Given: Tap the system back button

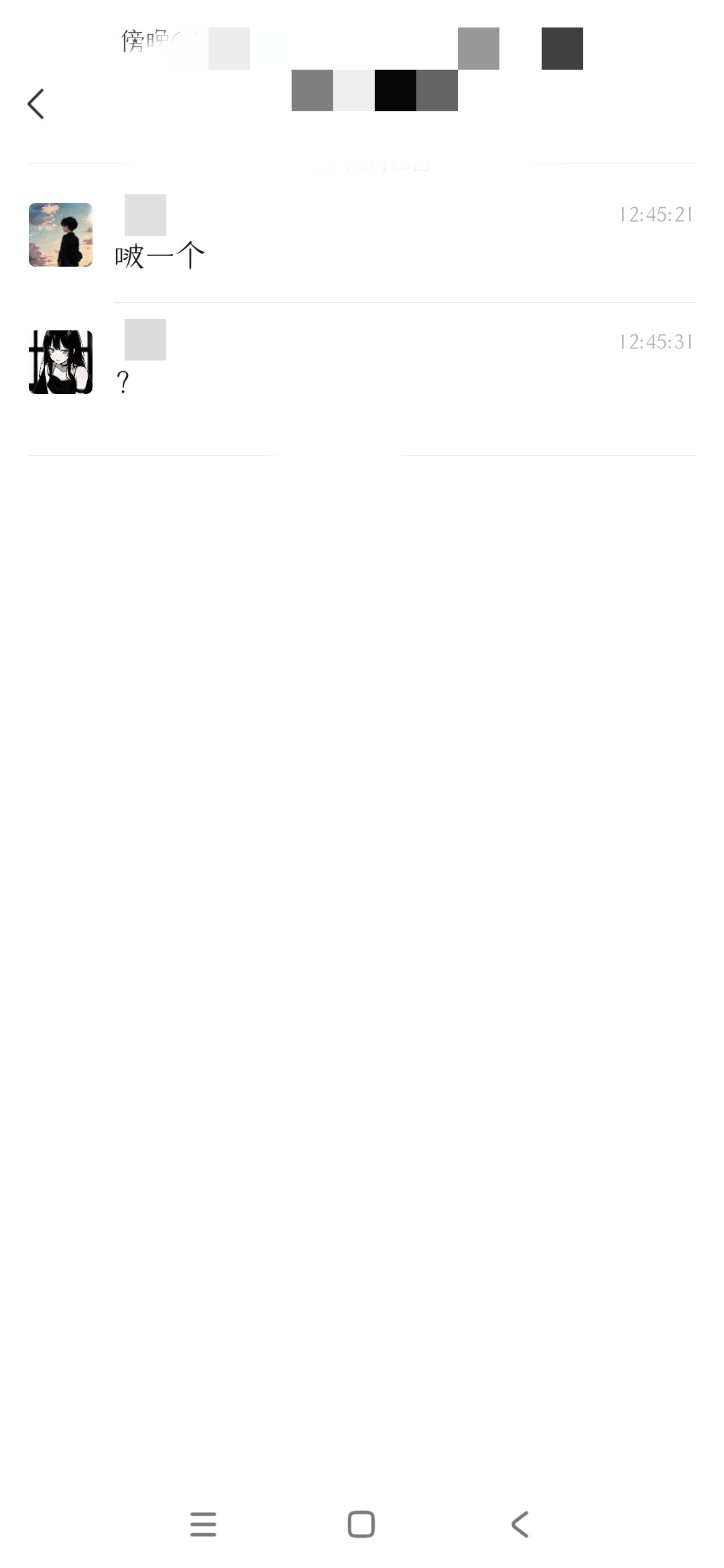Looking at the screenshot, I should (520, 1524).
